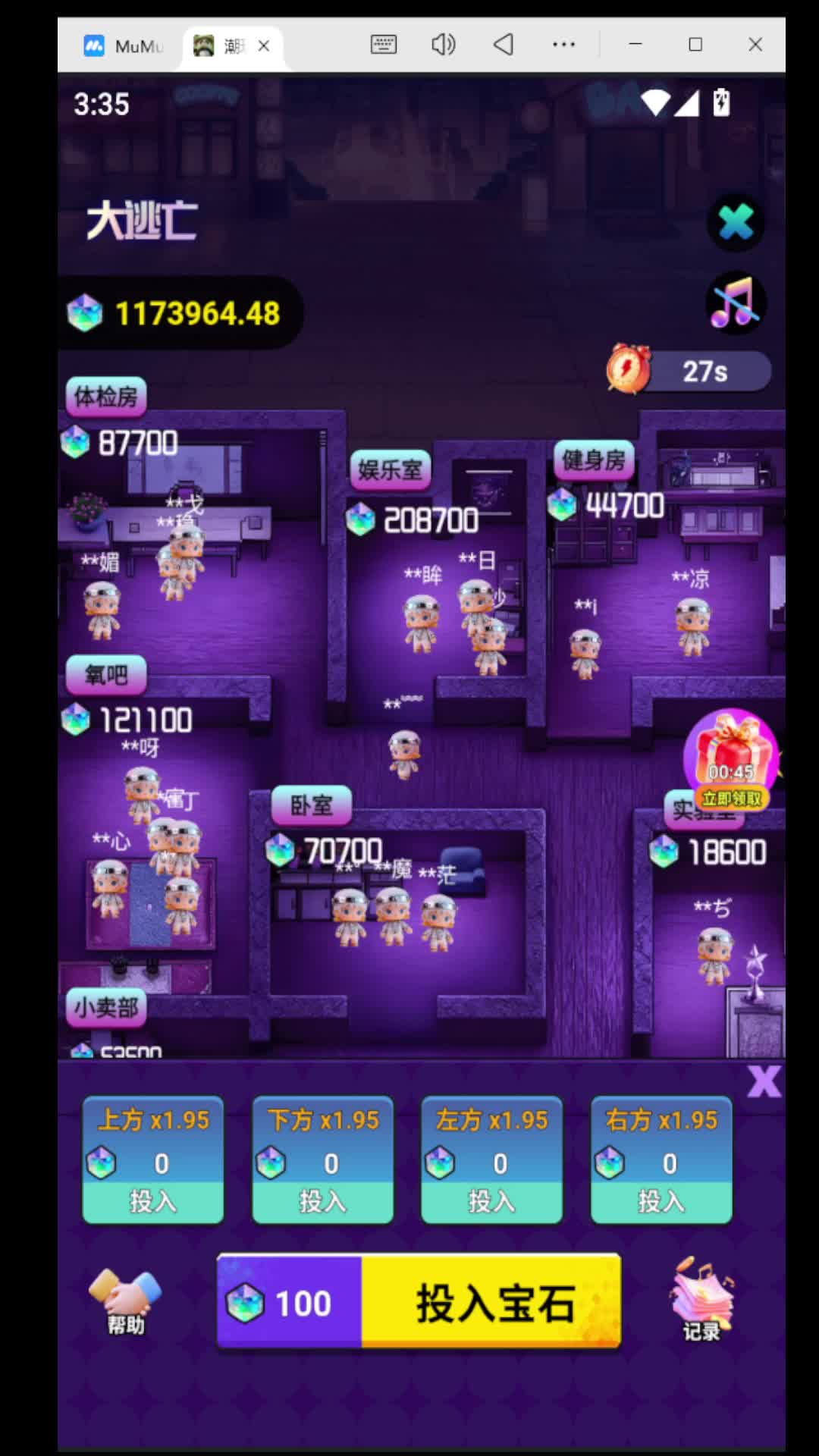The image size is (819, 1456).
Task: Invest in 上方 x1.95 option
Action: pos(152,1200)
